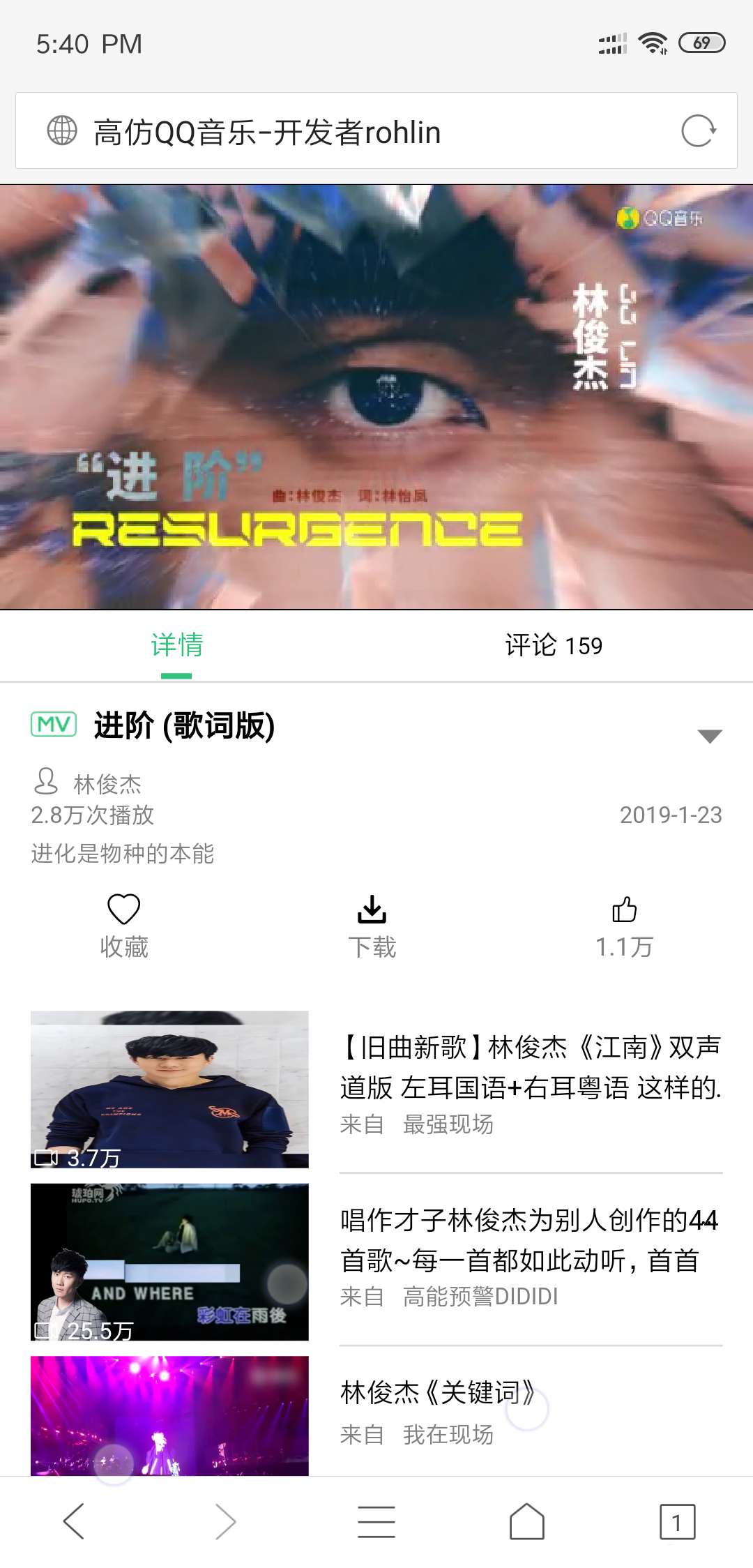Tap the address bar showing 高仿QQ音乐
Viewport: 753px width, 1568px height.
pos(349,131)
